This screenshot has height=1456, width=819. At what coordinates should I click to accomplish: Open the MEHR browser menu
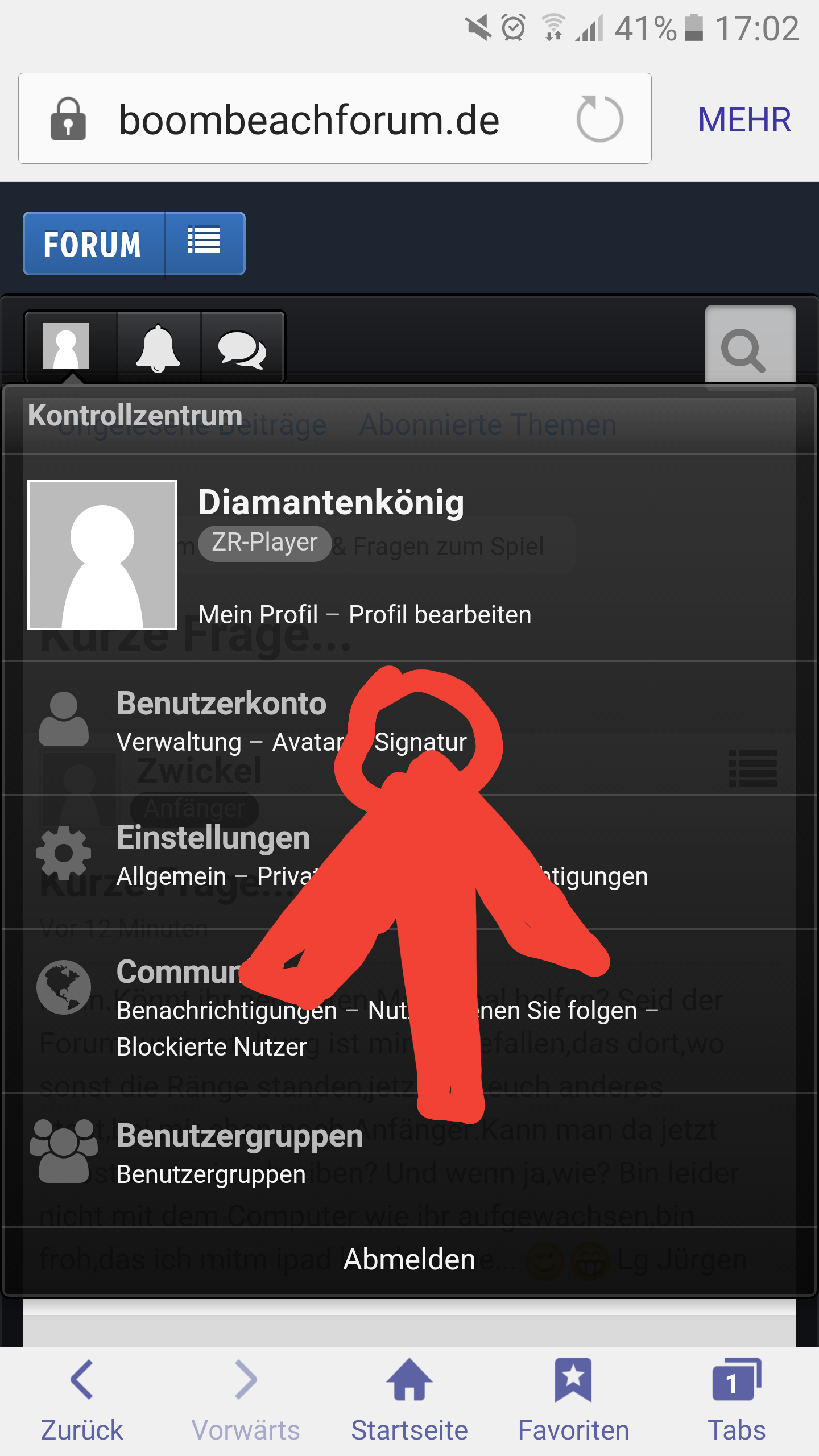point(744,119)
